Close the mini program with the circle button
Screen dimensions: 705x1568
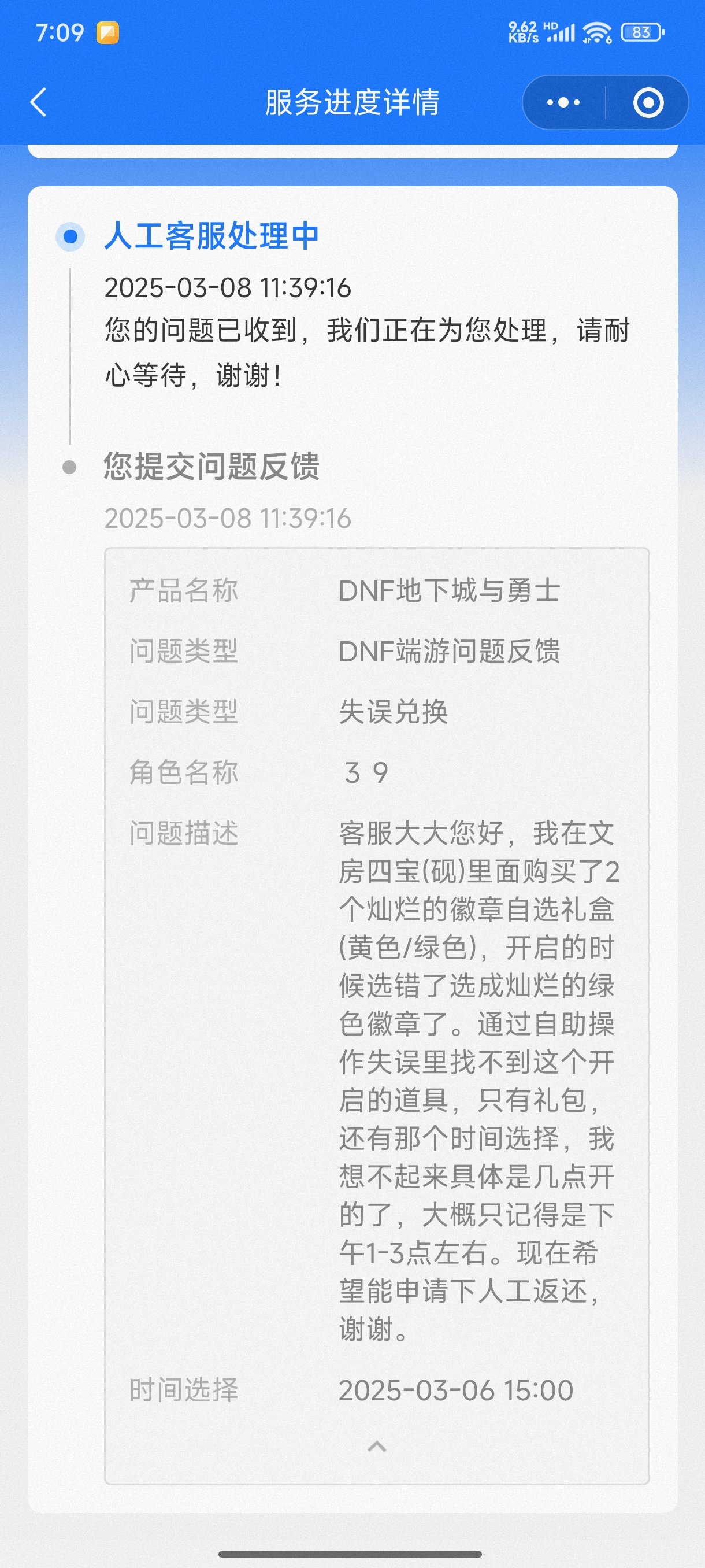(648, 102)
